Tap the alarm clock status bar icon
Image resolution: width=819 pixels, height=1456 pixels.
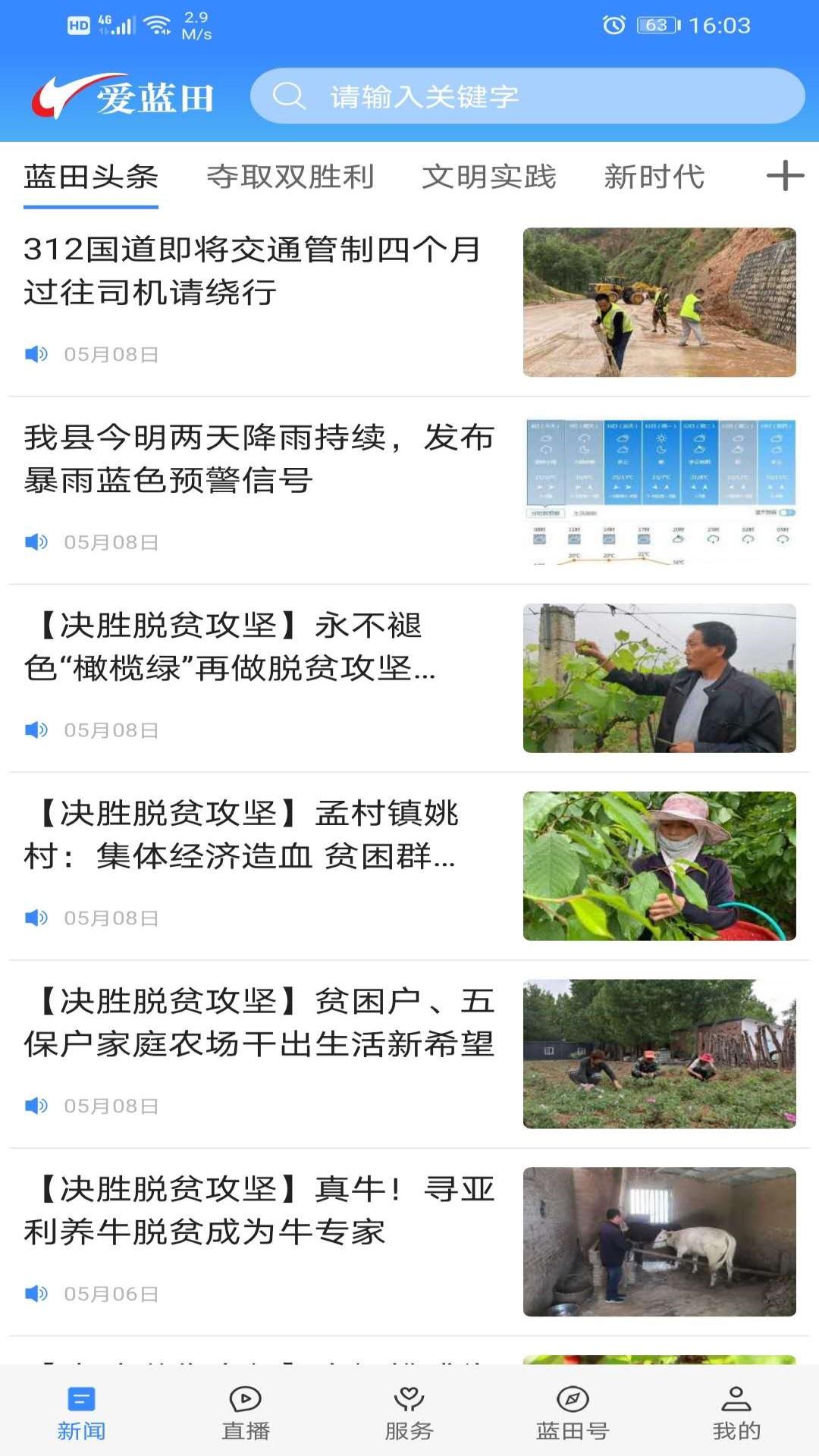(611, 25)
